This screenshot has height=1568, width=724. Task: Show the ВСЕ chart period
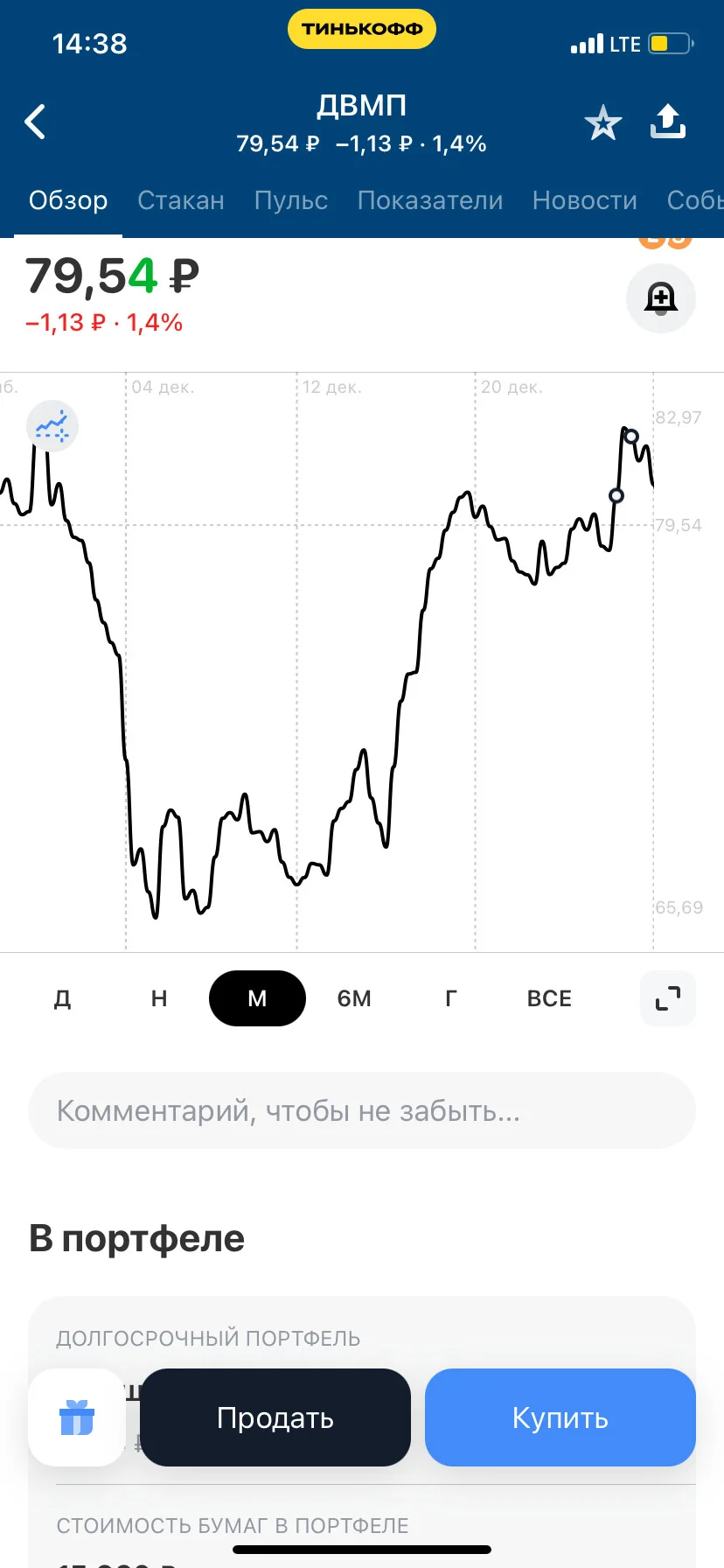click(x=549, y=998)
